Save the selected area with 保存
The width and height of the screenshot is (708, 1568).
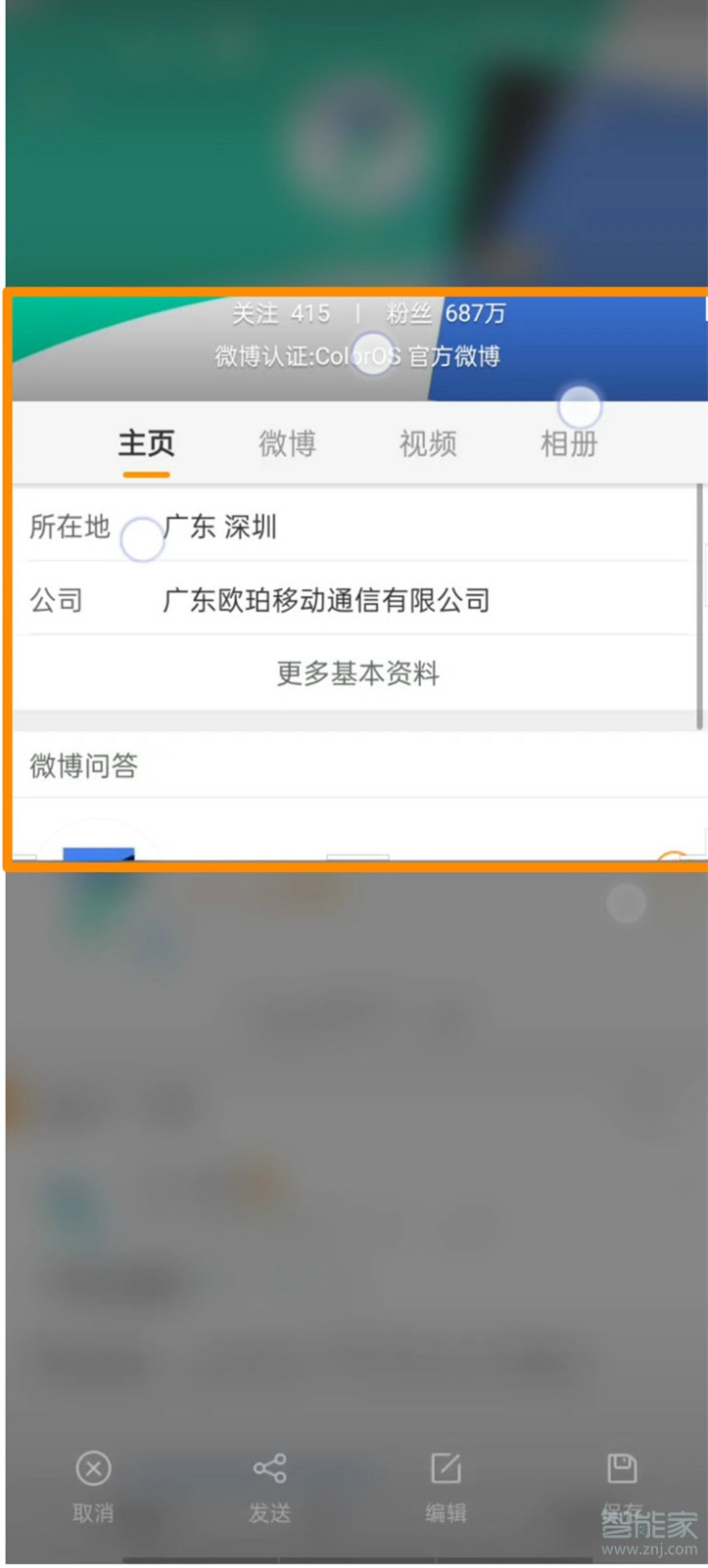(x=622, y=1485)
